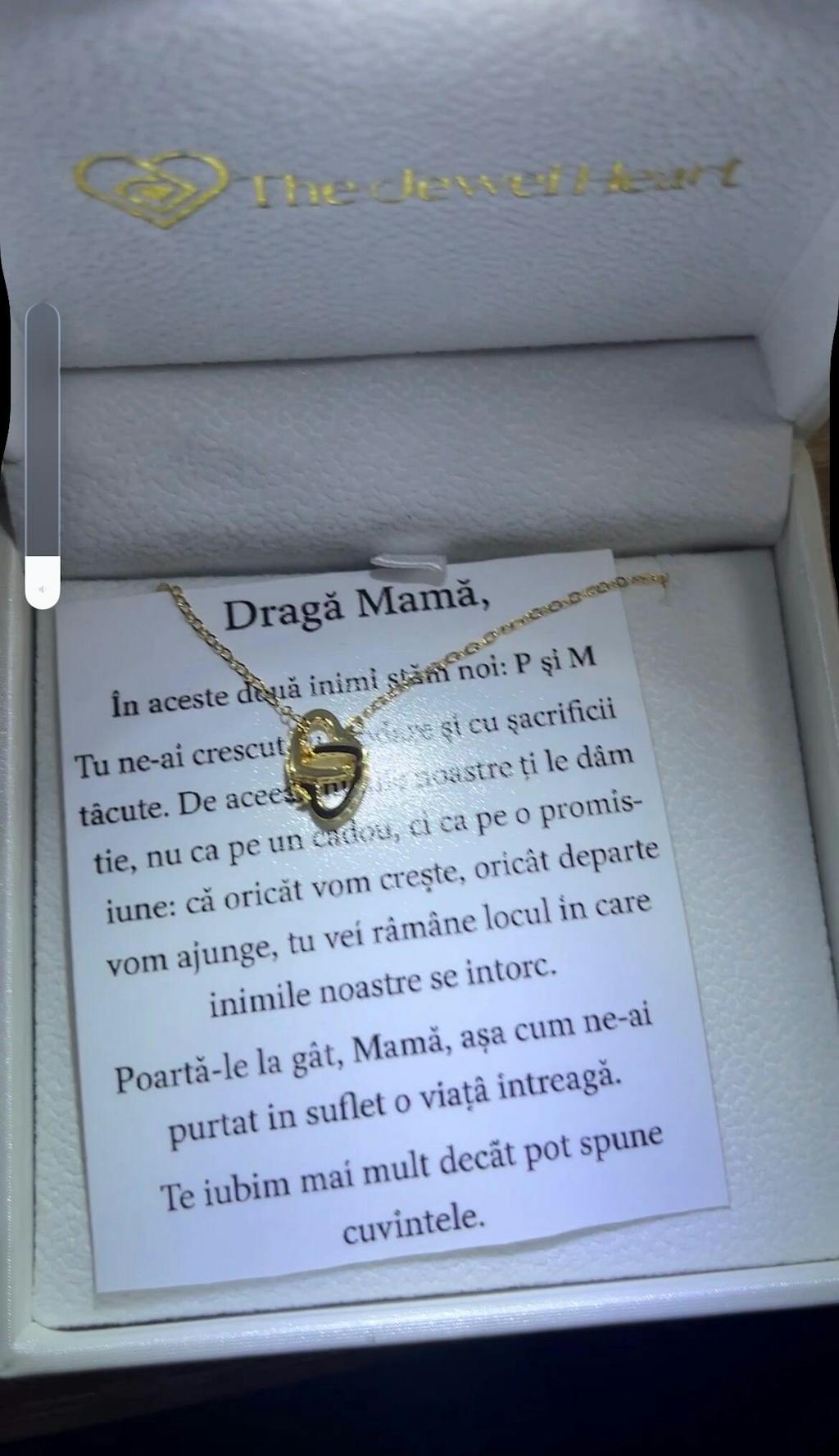This screenshot has width=839, height=1456.
Task: Tap the volume slider to raise the volume
Action: click(43, 410)
